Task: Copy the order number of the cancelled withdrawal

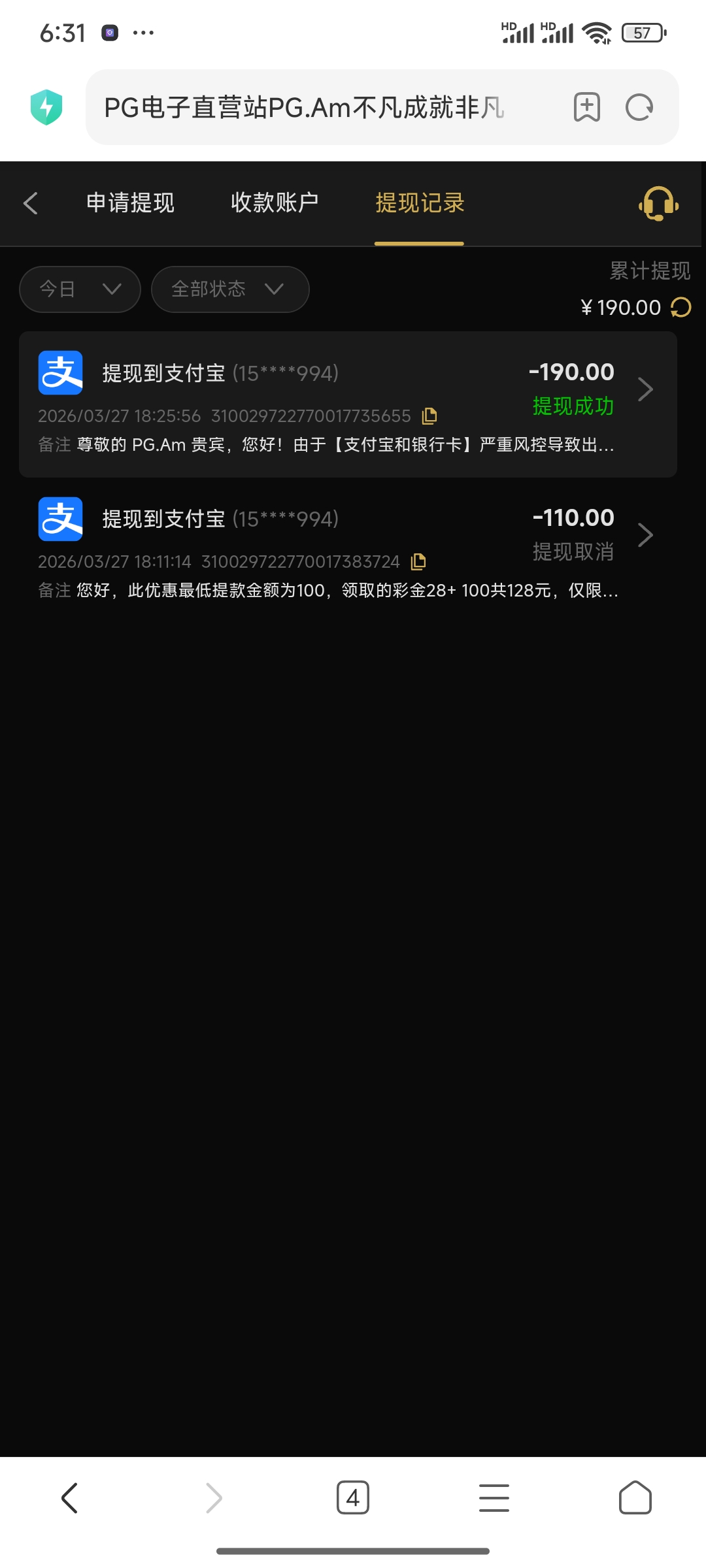Action: click(419, 561)
